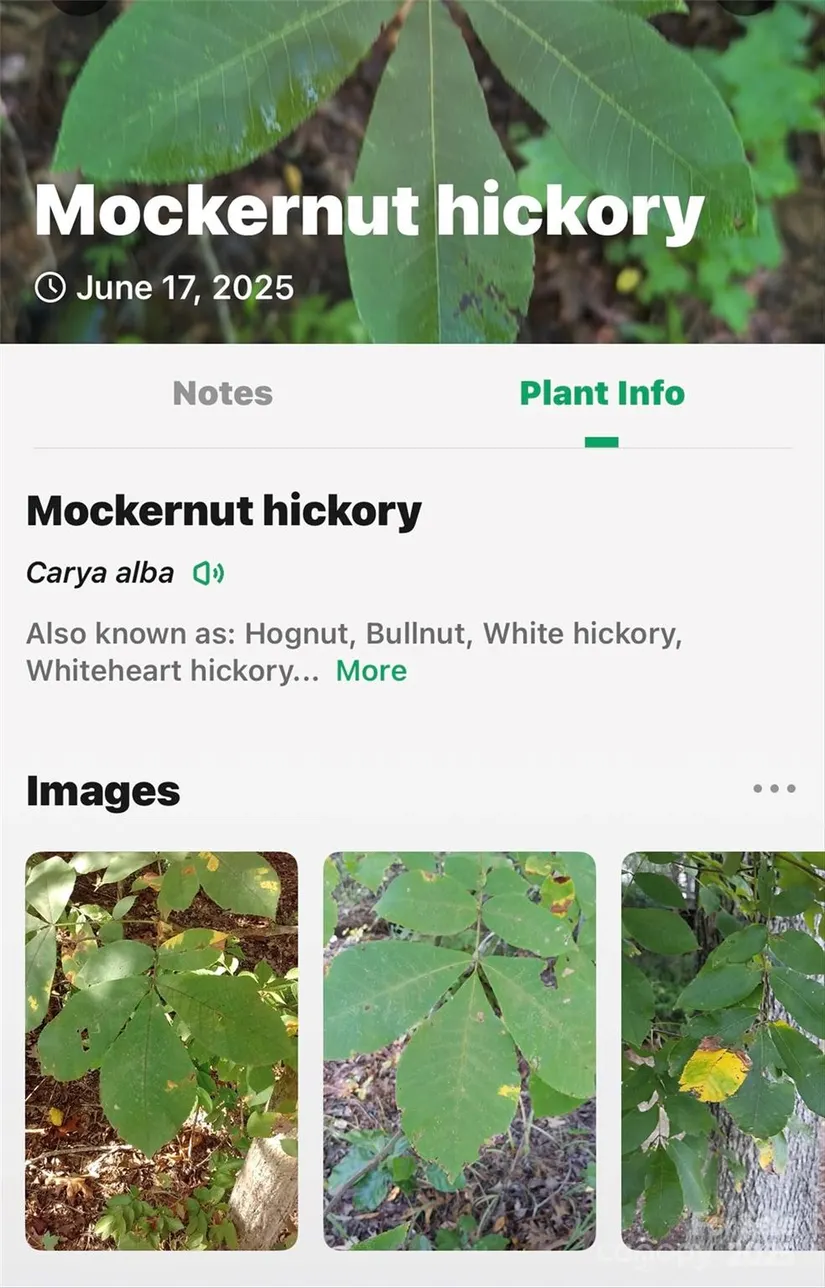
Task: Play the Carya alba pronunciation audio
Action: click(208, 573)
